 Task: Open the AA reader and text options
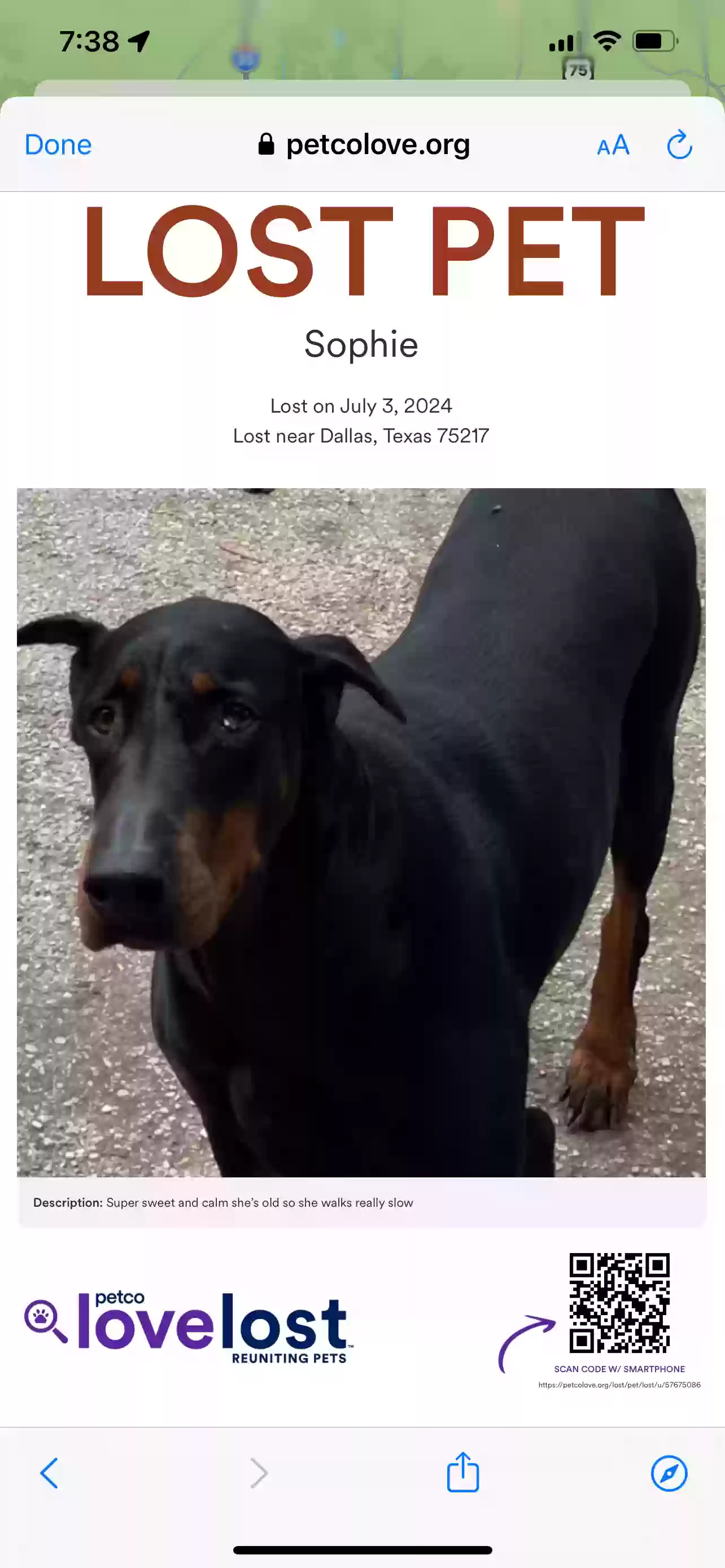tap(613, 146)
